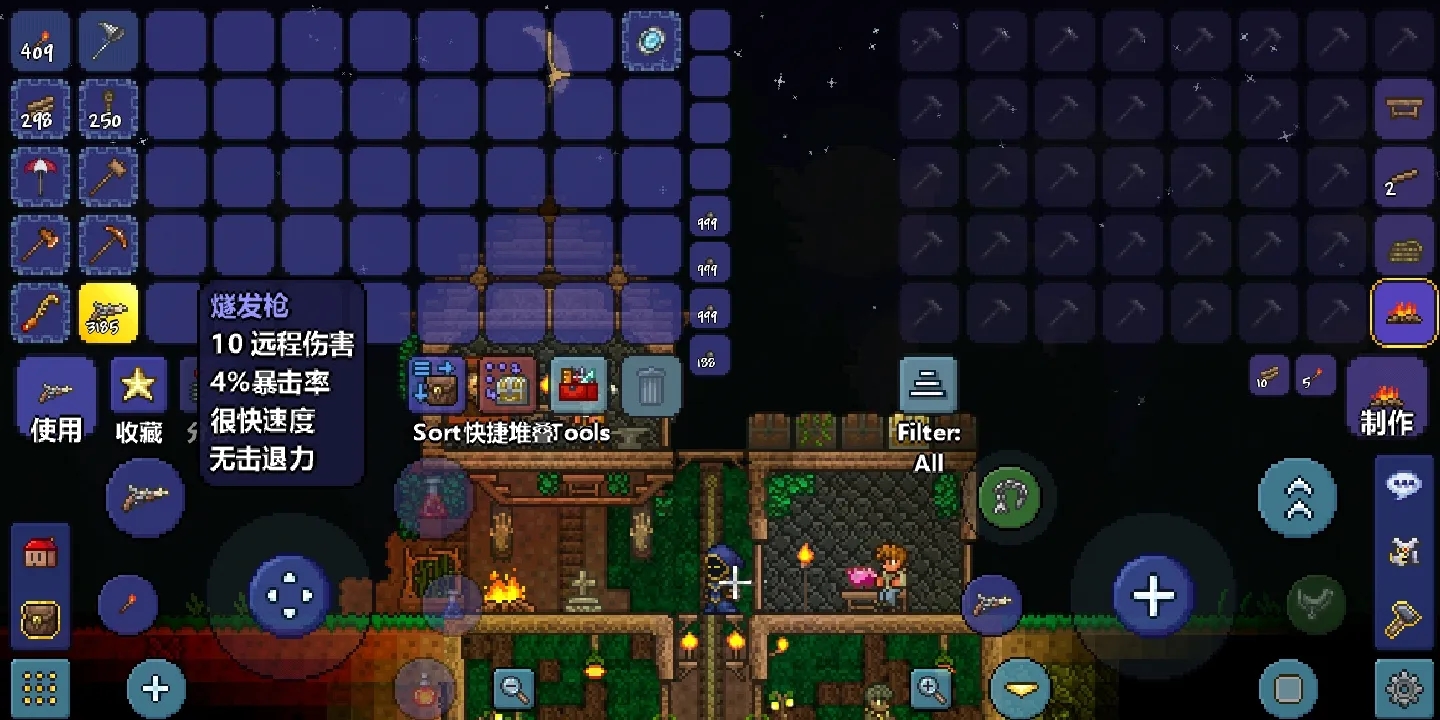Open the settings gear
1440x720 pixels.
(1404, 689)
